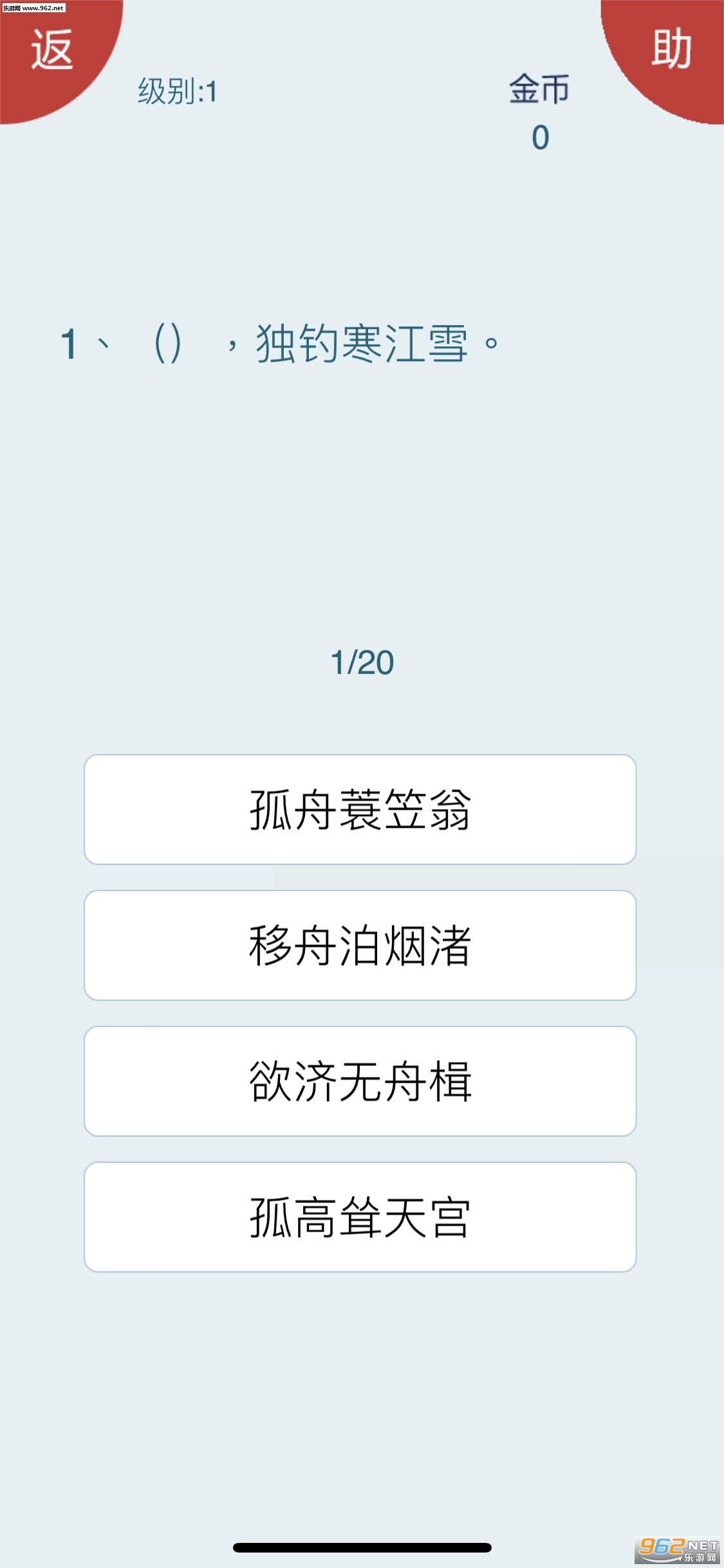Screen dimensions: 724x1568
Task: Open the 助 help button
Action: coord(671,50)
